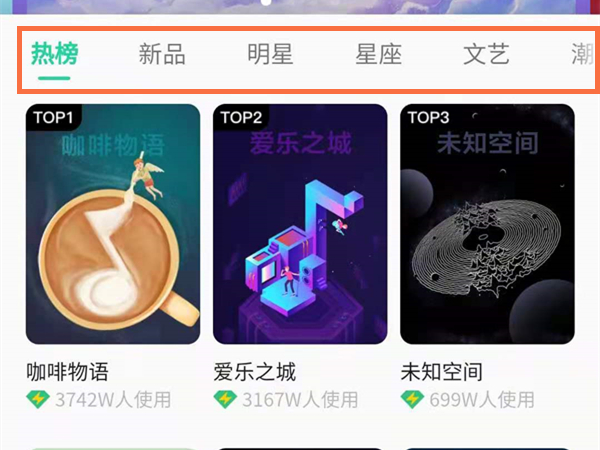Open the 明星 tab
This screenshot has width=600, height=450.
tap(270, 55)
